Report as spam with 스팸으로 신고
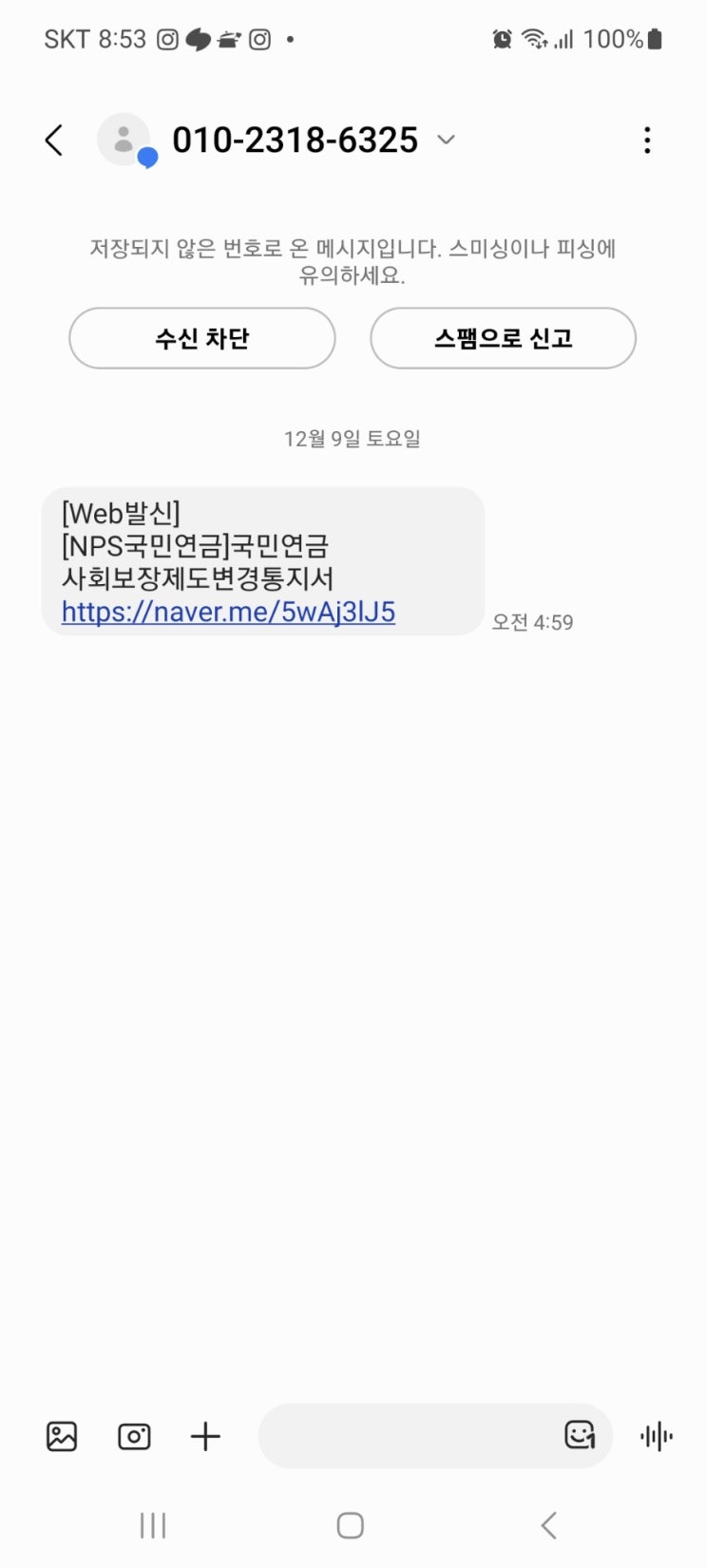Screen dimensions: 706x1568 click(503, 338)
